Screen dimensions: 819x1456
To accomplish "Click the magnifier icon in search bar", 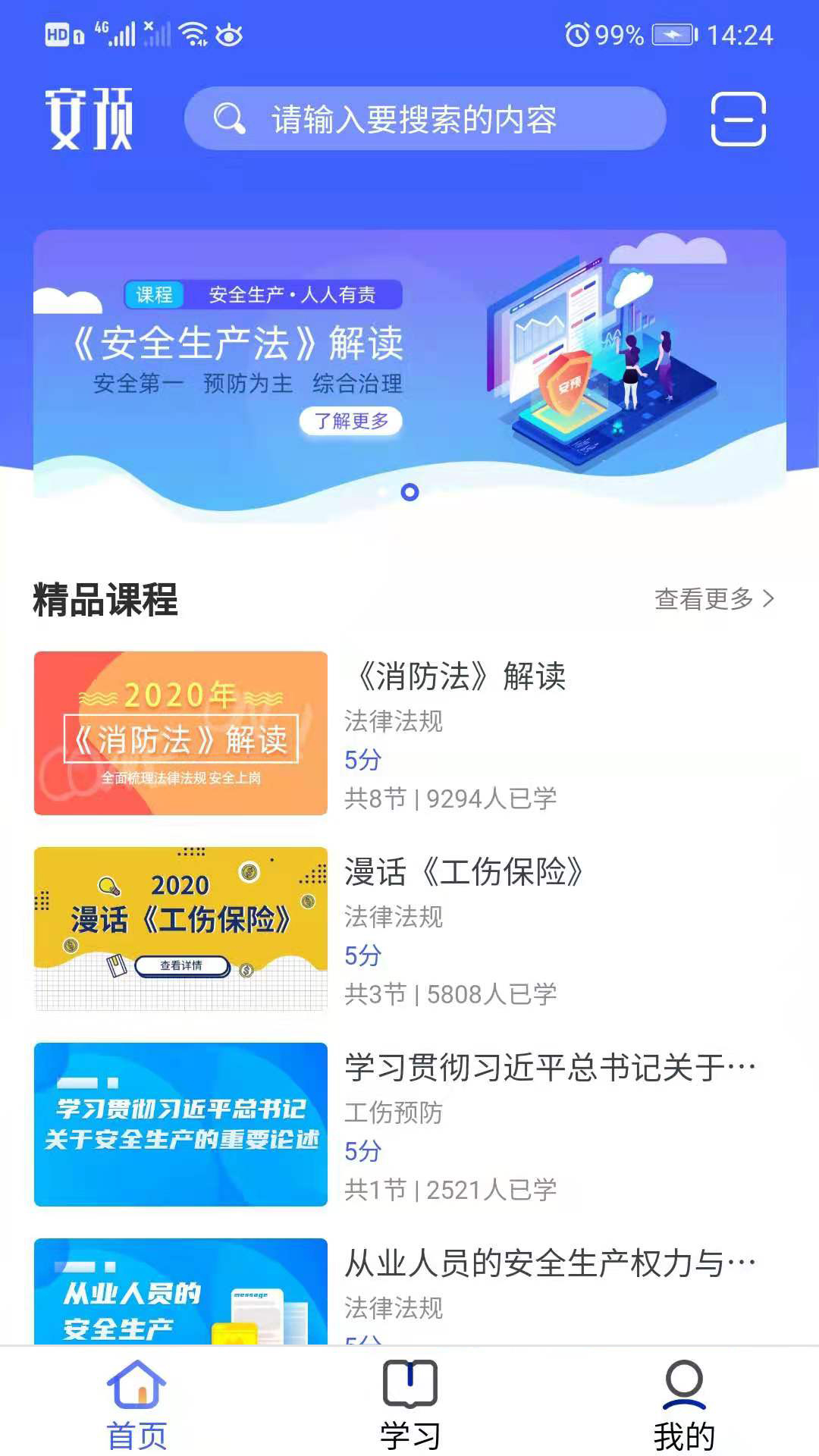I will pos(229,118).
